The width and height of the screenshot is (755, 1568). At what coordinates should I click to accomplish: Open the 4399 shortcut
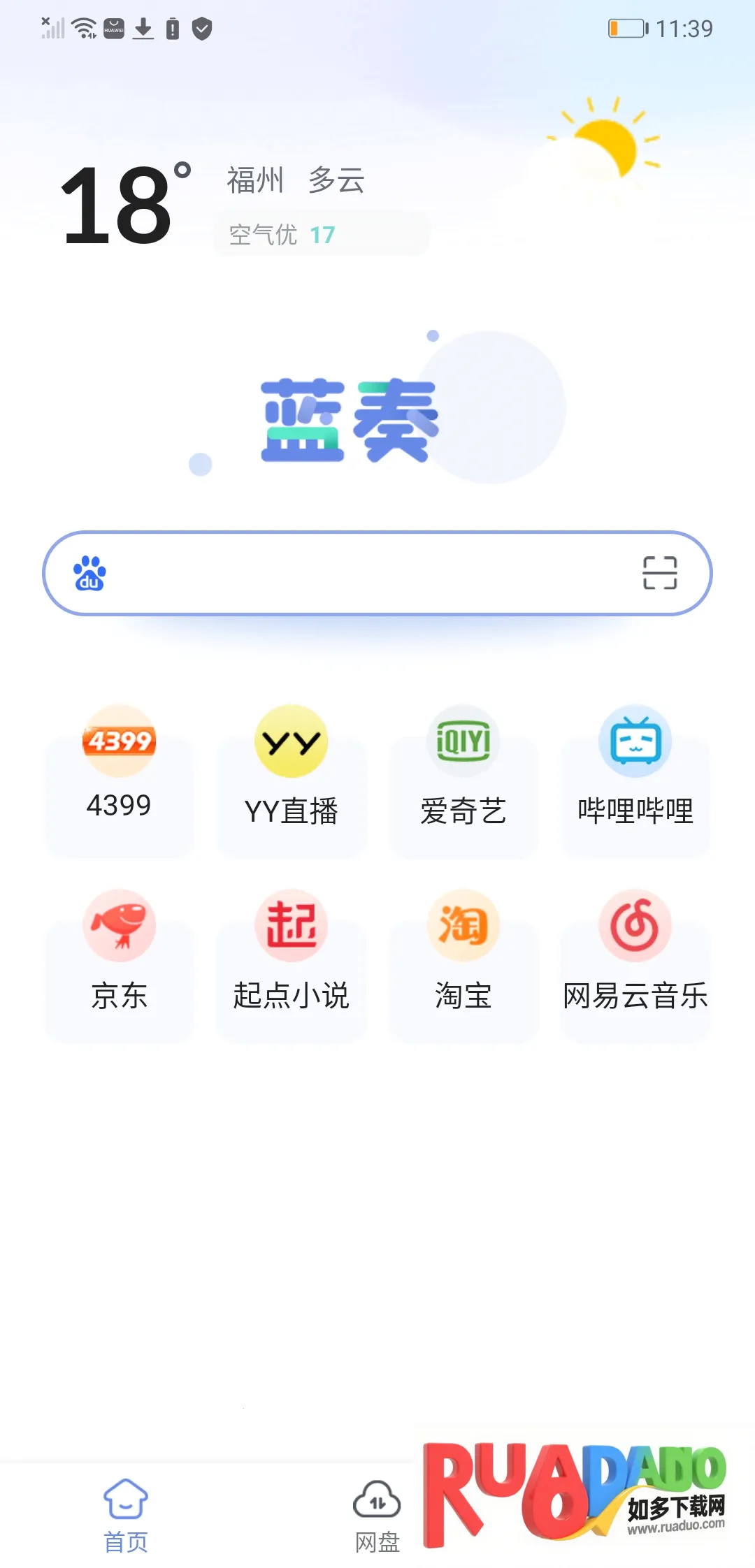click(x=119, y=769)
